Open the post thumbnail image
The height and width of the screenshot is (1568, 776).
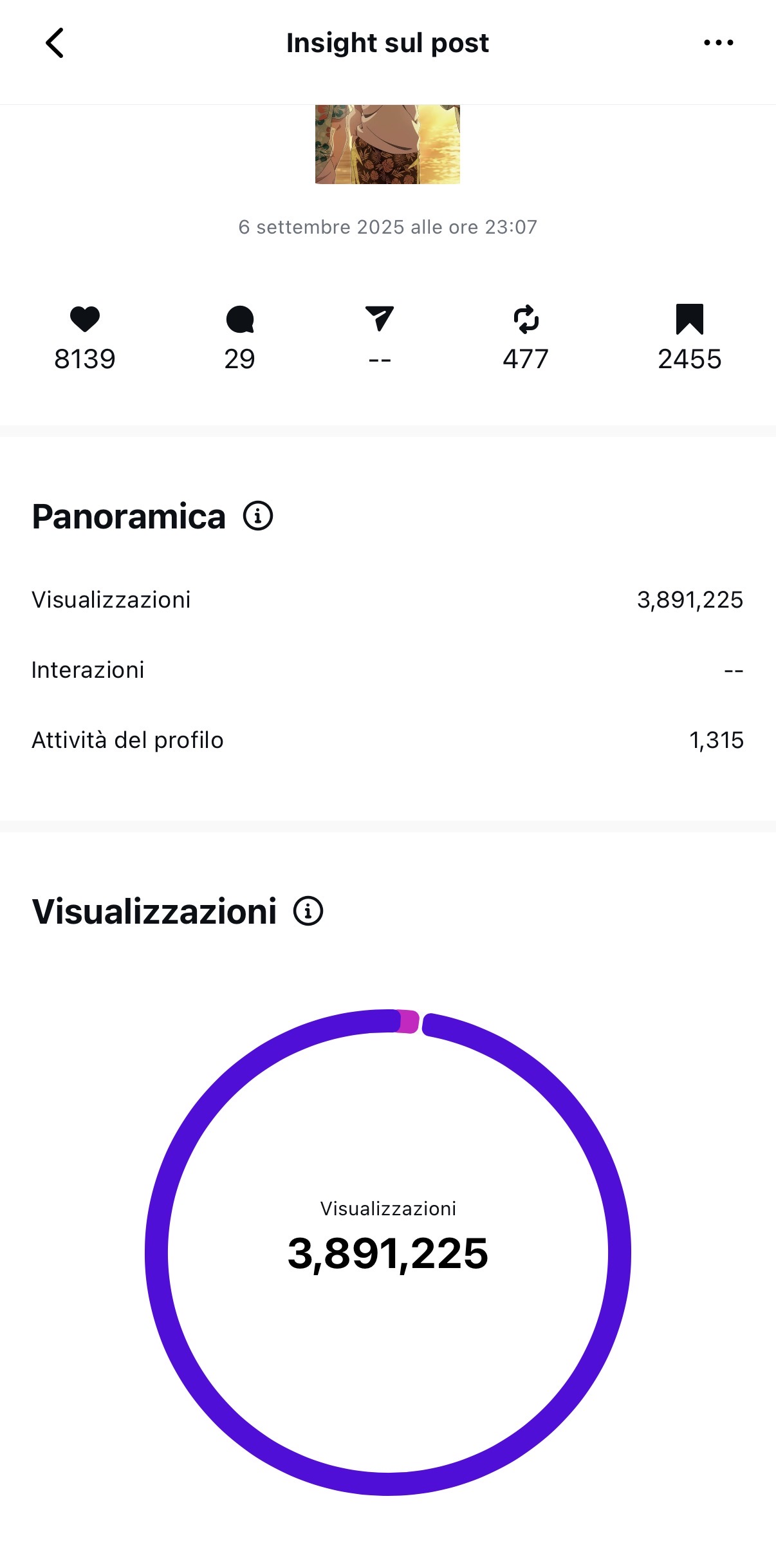(x=387, y=144)
